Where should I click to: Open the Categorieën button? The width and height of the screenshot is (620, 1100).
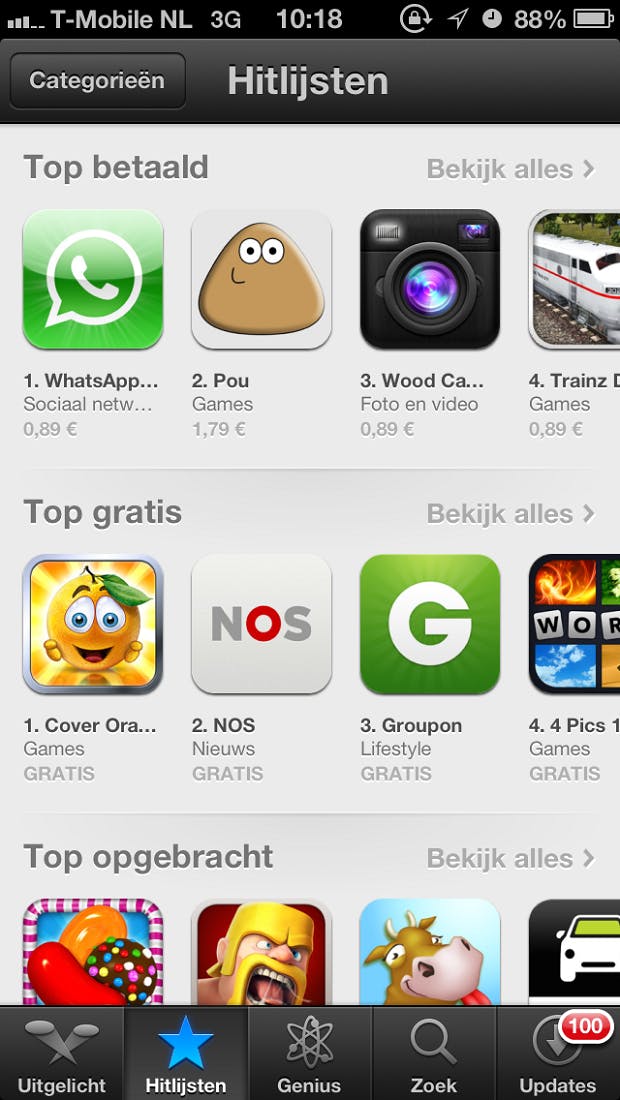click(x=97, y=81)
